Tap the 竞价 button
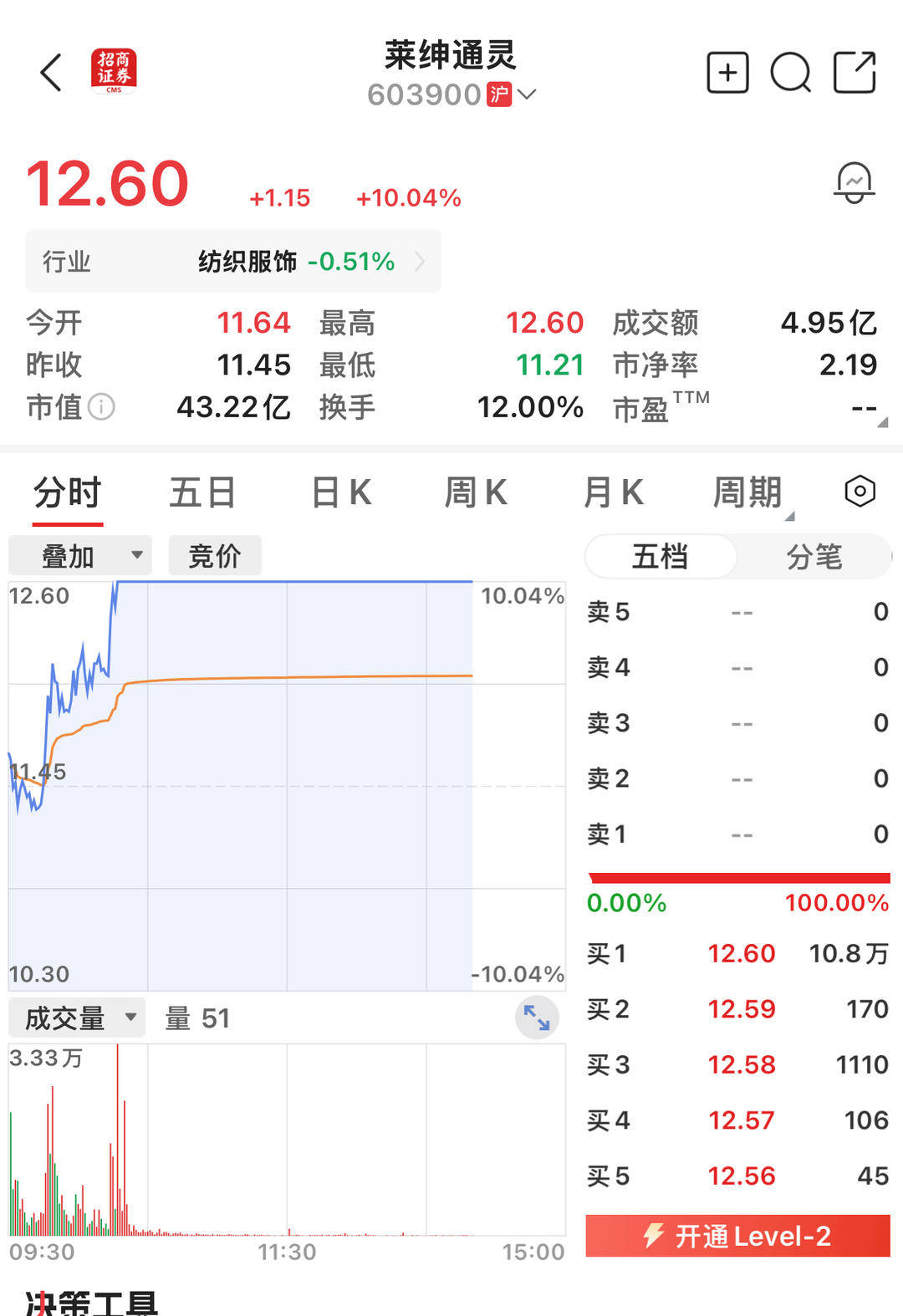The image size is (903, 1316). [215, 555]
